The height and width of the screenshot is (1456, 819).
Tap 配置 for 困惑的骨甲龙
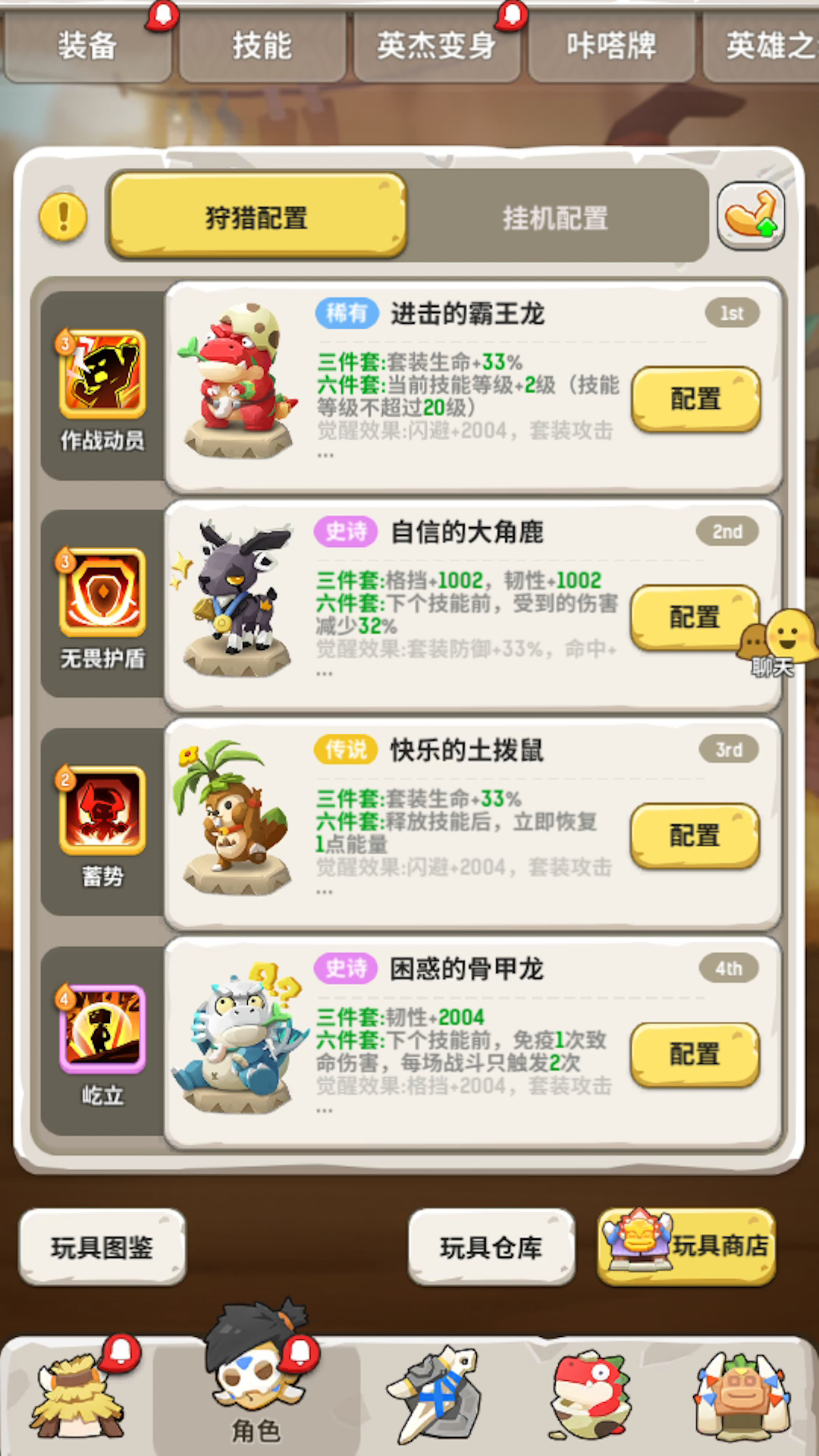pos(694,1054)
